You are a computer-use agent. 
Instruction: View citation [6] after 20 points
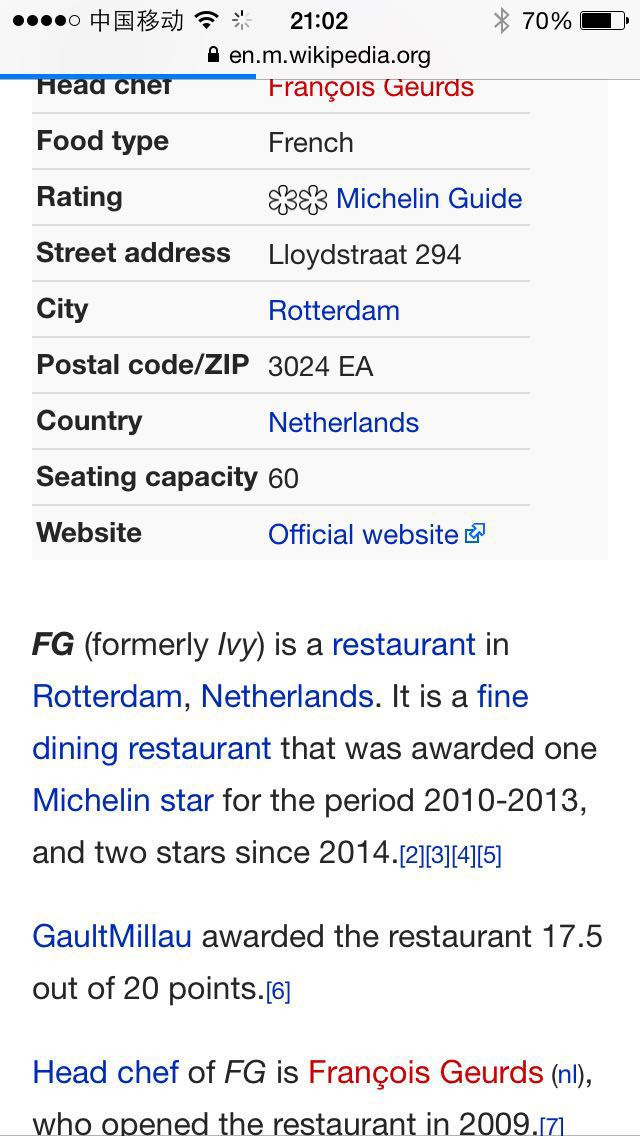pyautogui.click(x=278, y=990)
